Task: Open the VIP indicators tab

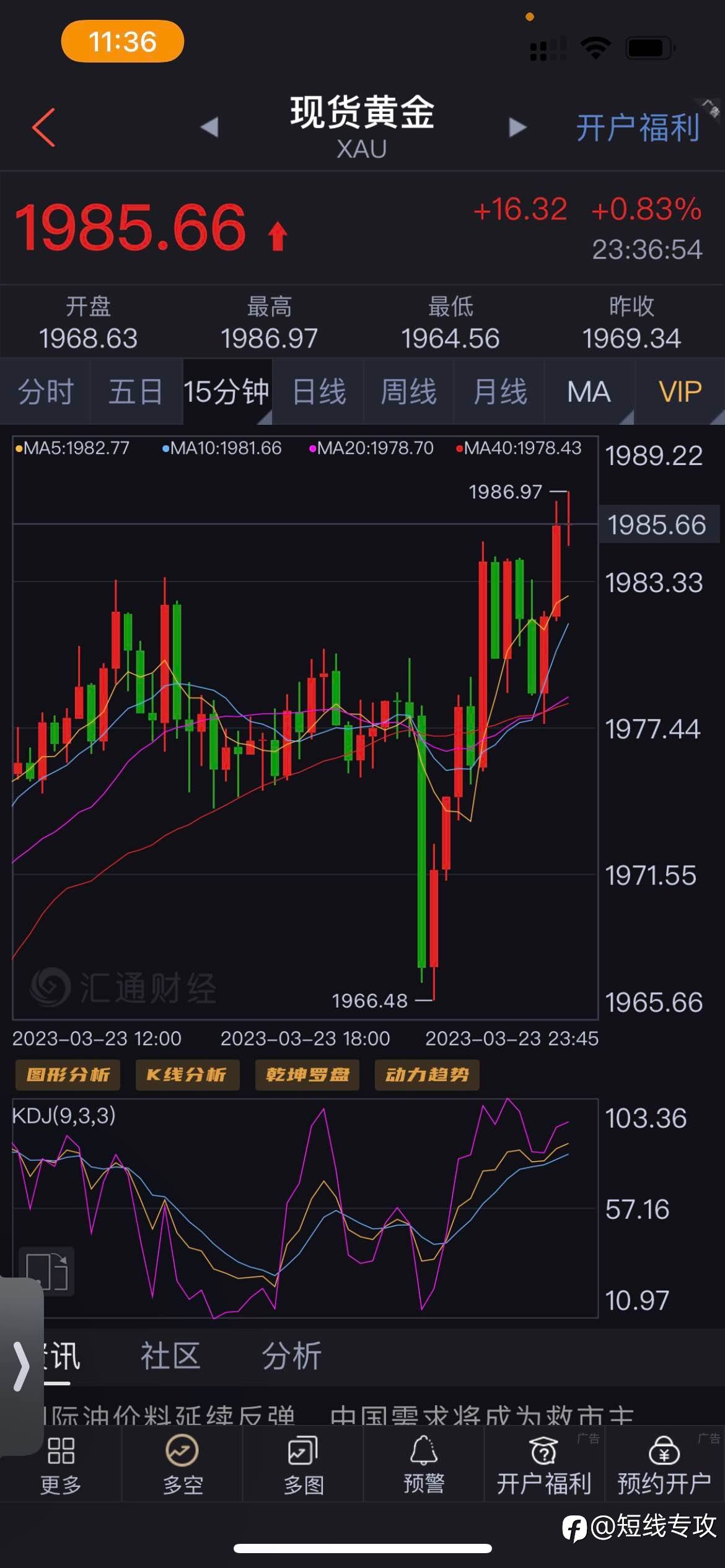Action: (680, 392)
